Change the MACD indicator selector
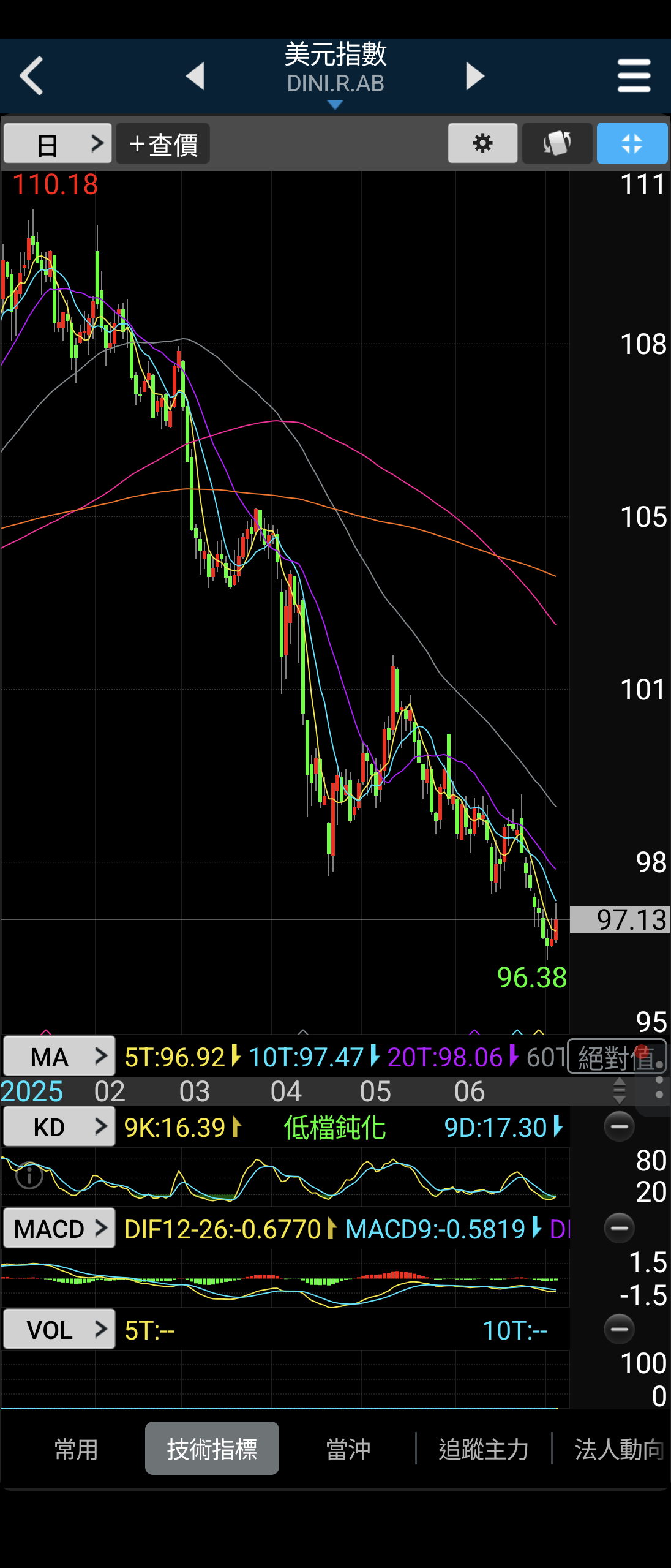This screenshot has width=671, height=1568. coord(59,1229)
